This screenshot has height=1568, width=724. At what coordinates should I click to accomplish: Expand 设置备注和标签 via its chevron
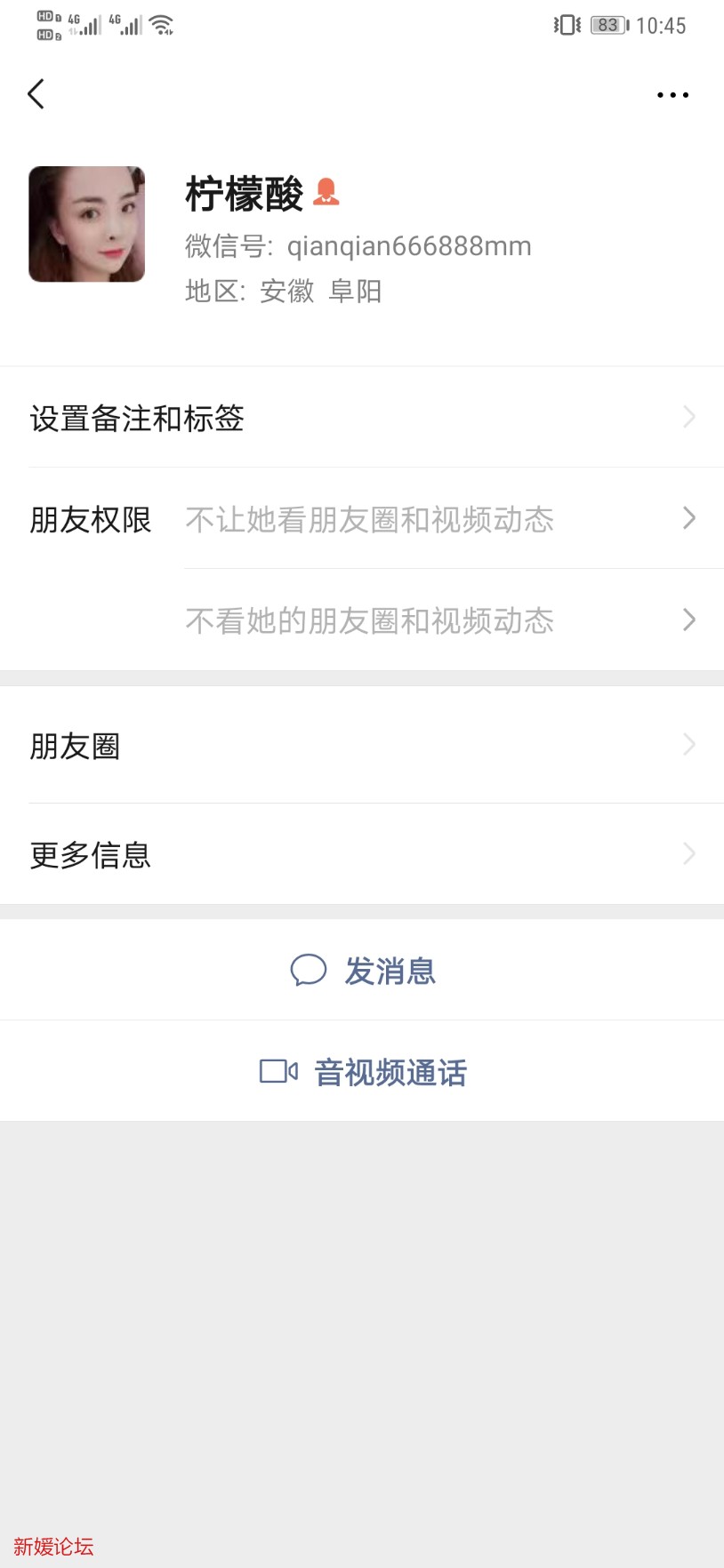[x=689, y=418]
